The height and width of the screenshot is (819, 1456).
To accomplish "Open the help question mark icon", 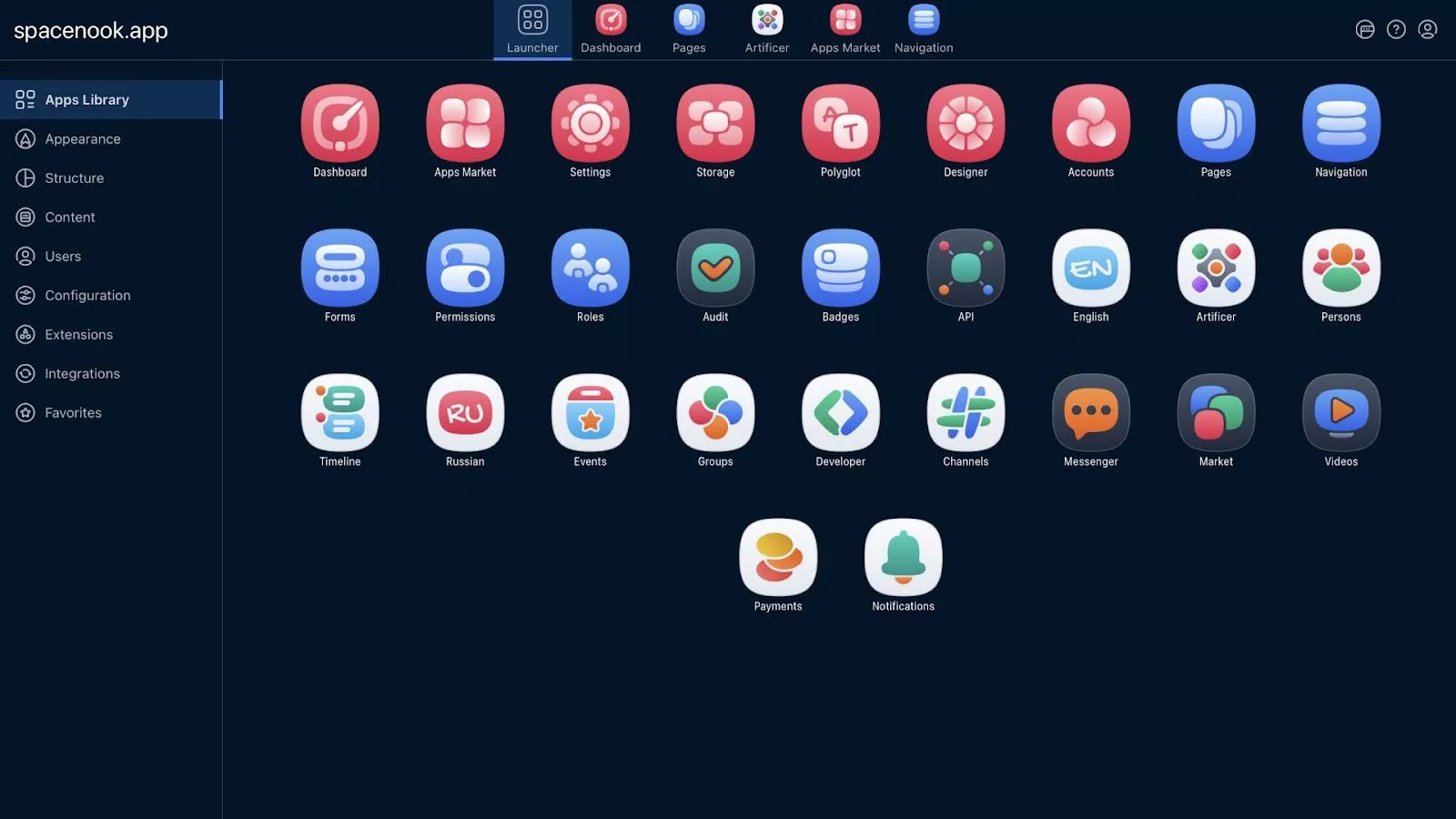I will click(1396, 30).
